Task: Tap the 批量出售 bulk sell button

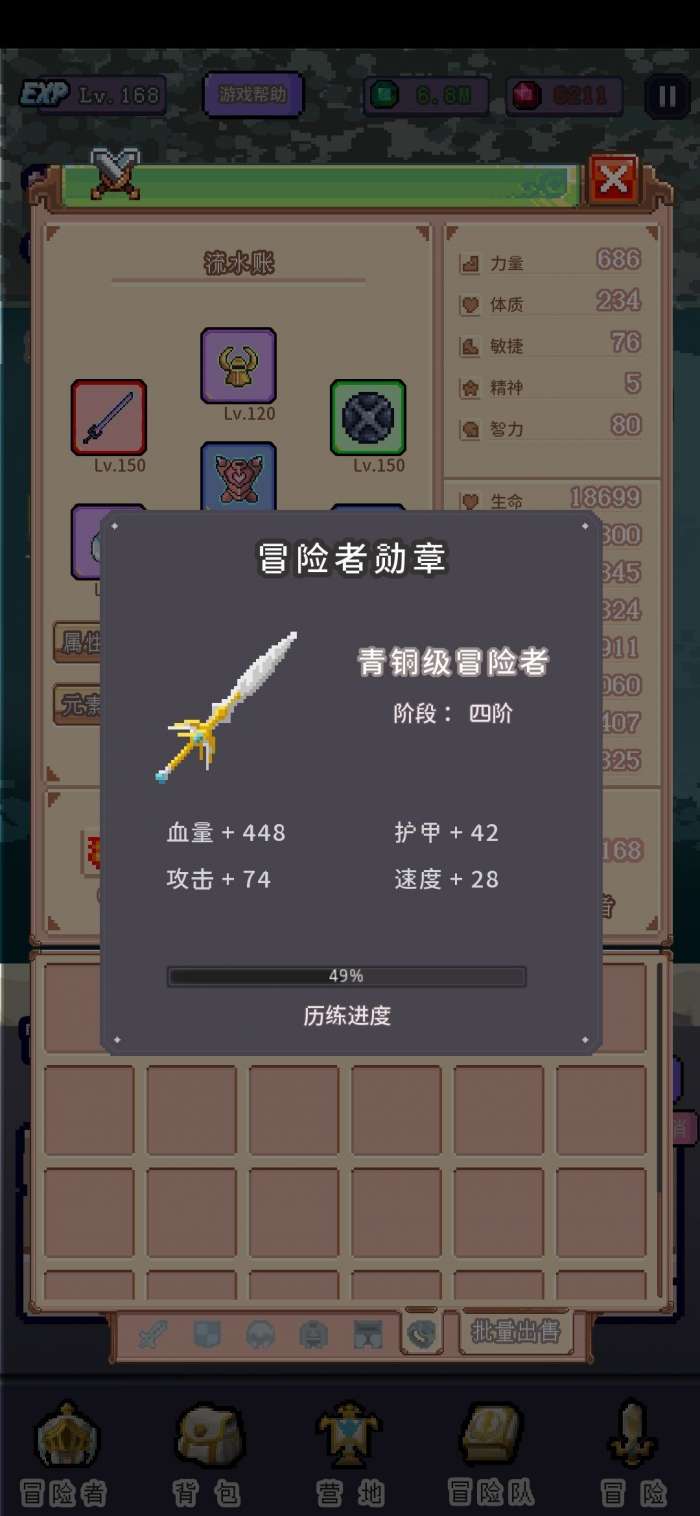Action: tap(515, 1332)
